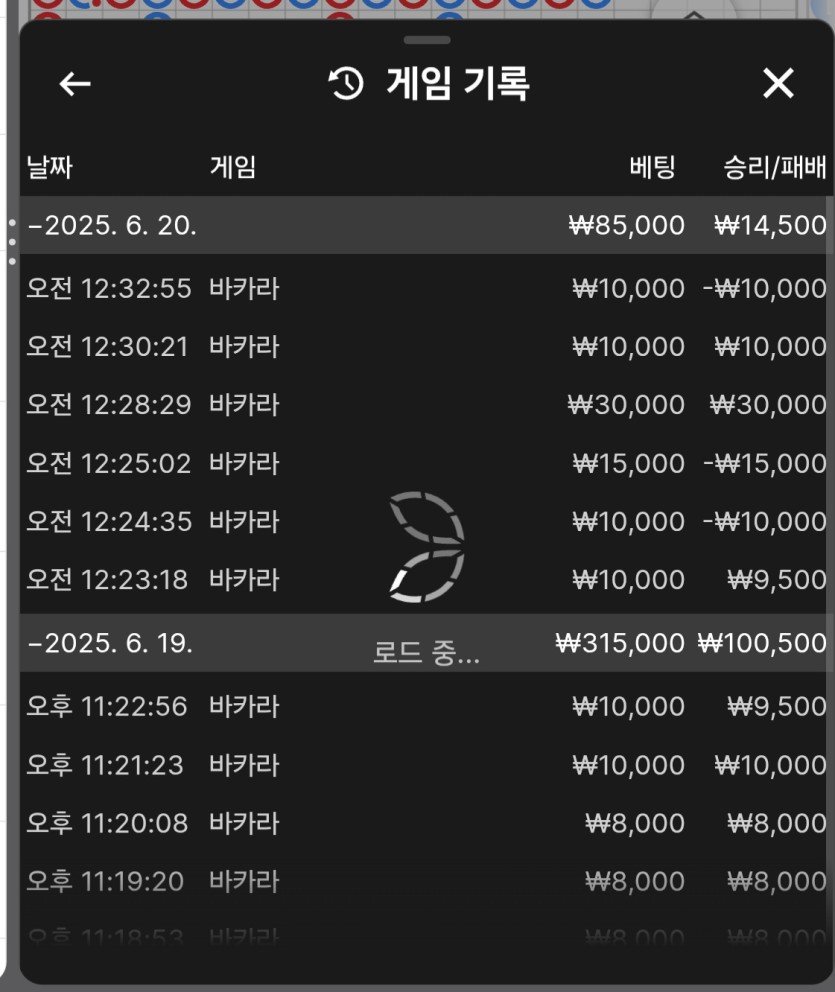Image resolution: width=835 pixels, height=992 pixels.
Task: View the 오전 12:23:18 바카라 game details
Action: click(425, 579)
